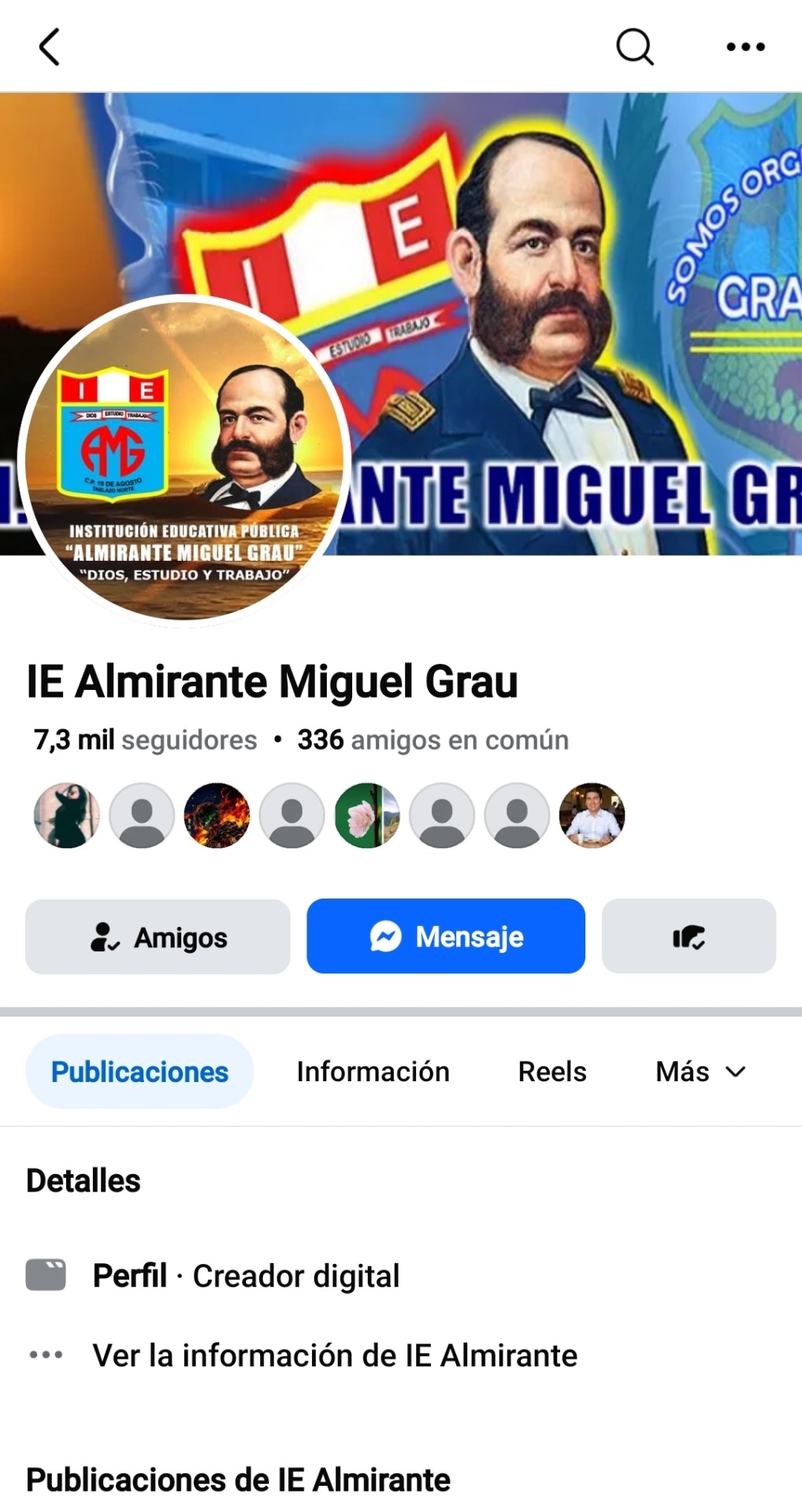802x1512 pixels.
Task: View the 336 mutual friends
Action: (433, 740)
